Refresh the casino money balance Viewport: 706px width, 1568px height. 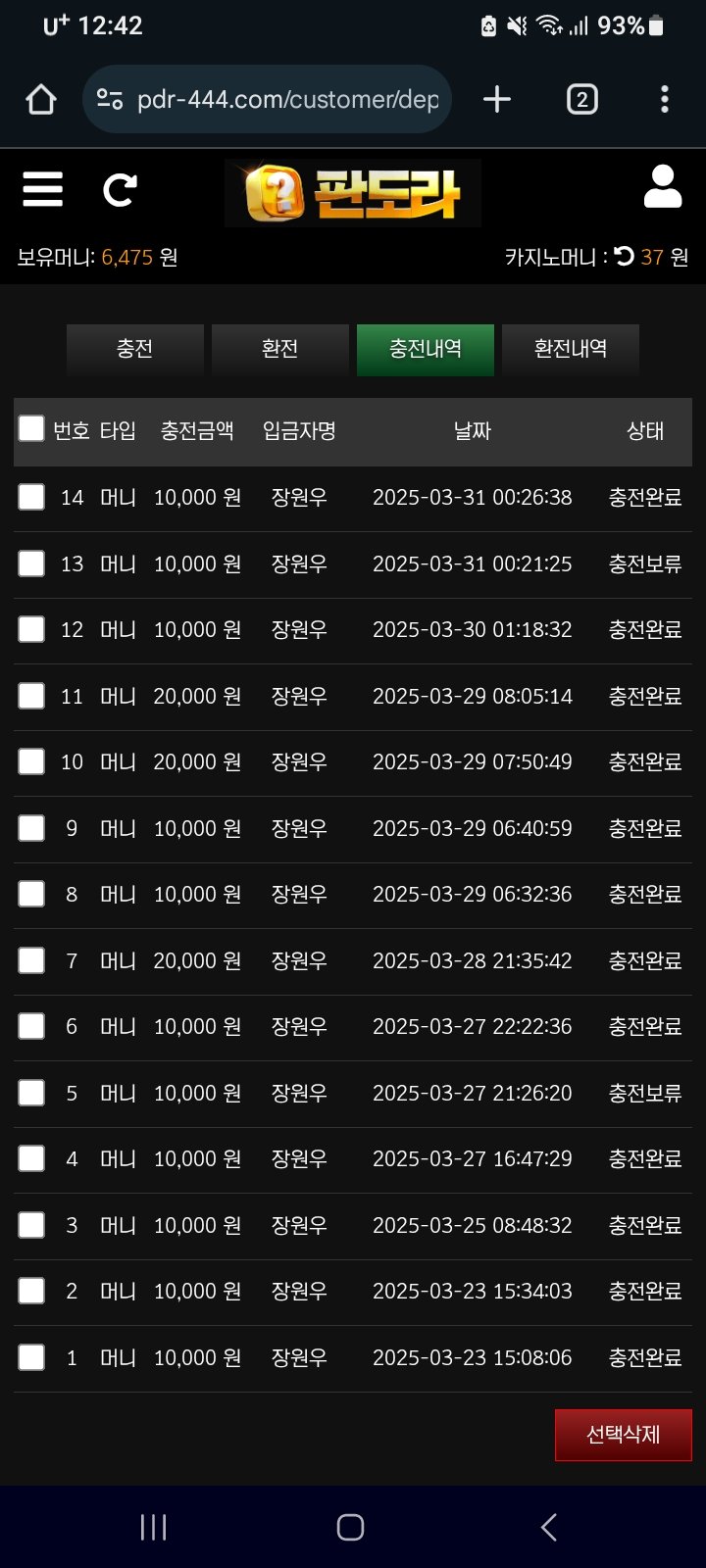tap(625, 257)
